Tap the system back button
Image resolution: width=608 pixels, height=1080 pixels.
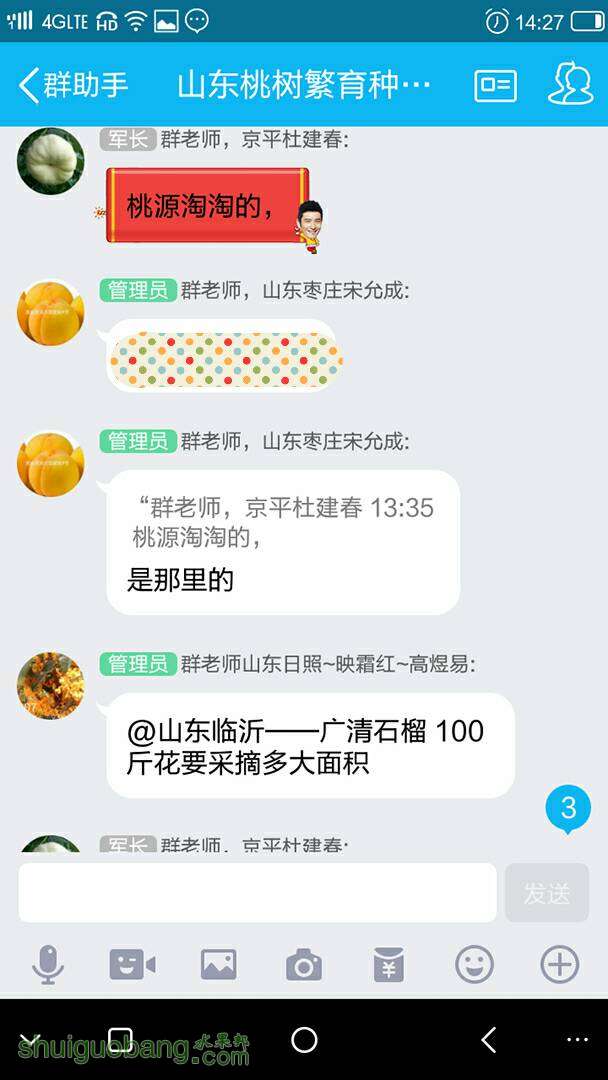(488, 1040)
